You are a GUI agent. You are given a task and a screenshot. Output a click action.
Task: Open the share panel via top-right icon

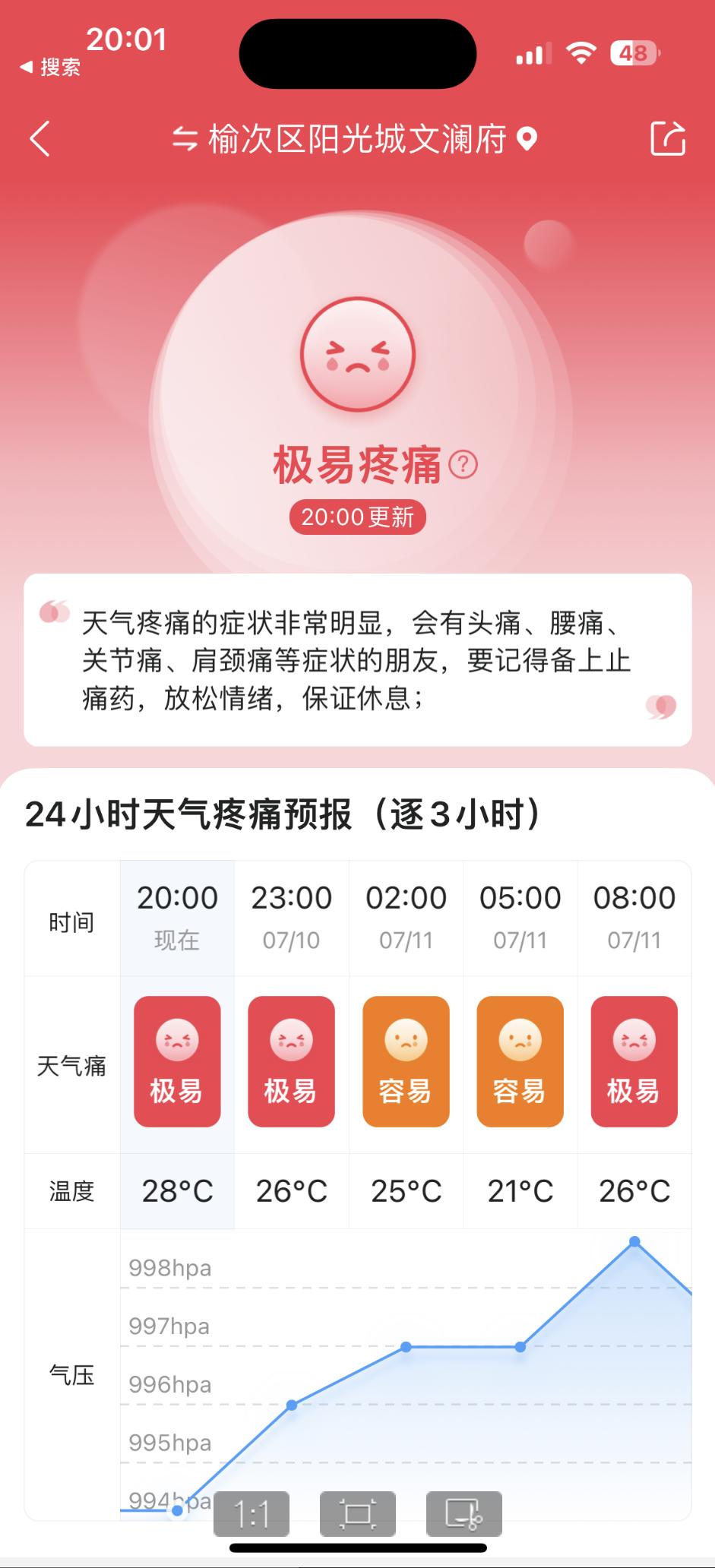click(667, 139)
